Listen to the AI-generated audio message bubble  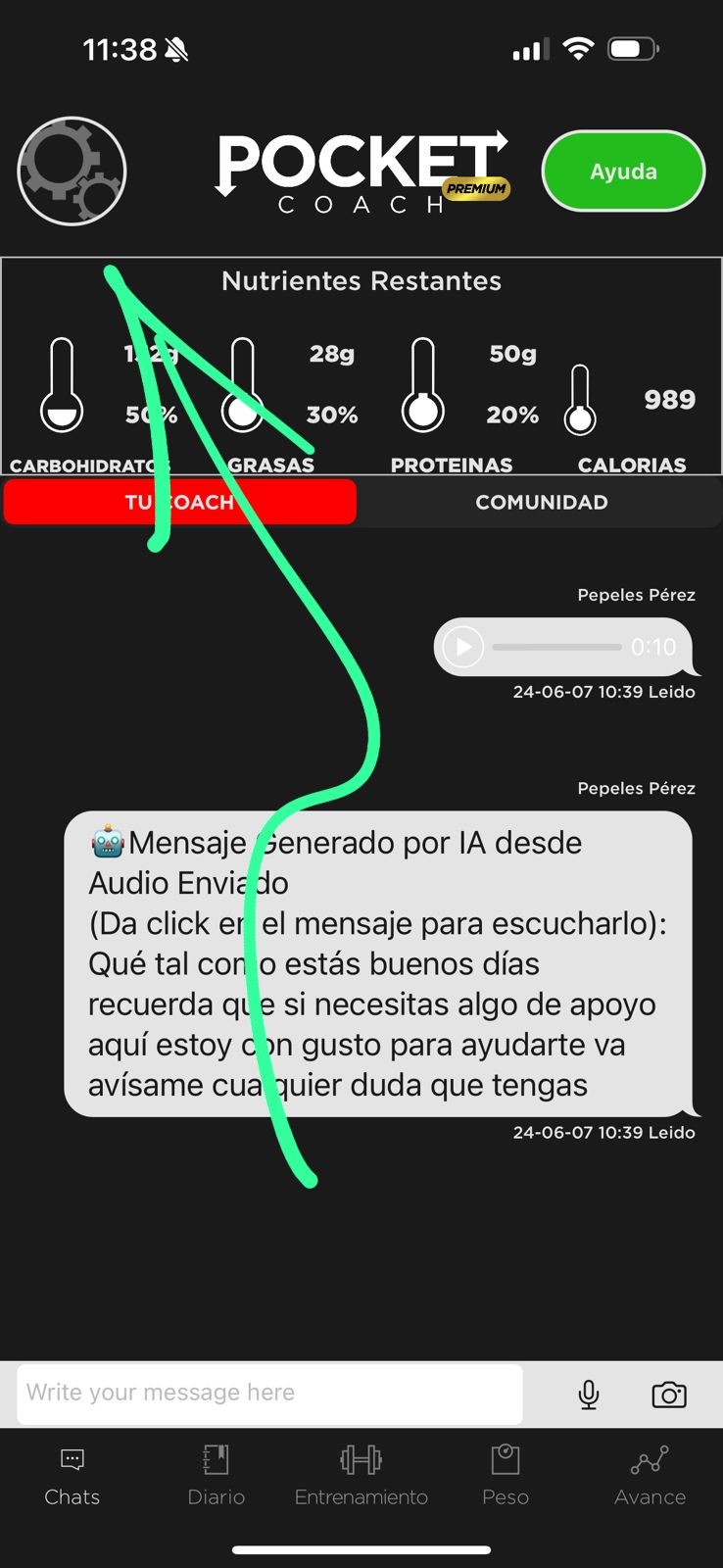point(377,963)
